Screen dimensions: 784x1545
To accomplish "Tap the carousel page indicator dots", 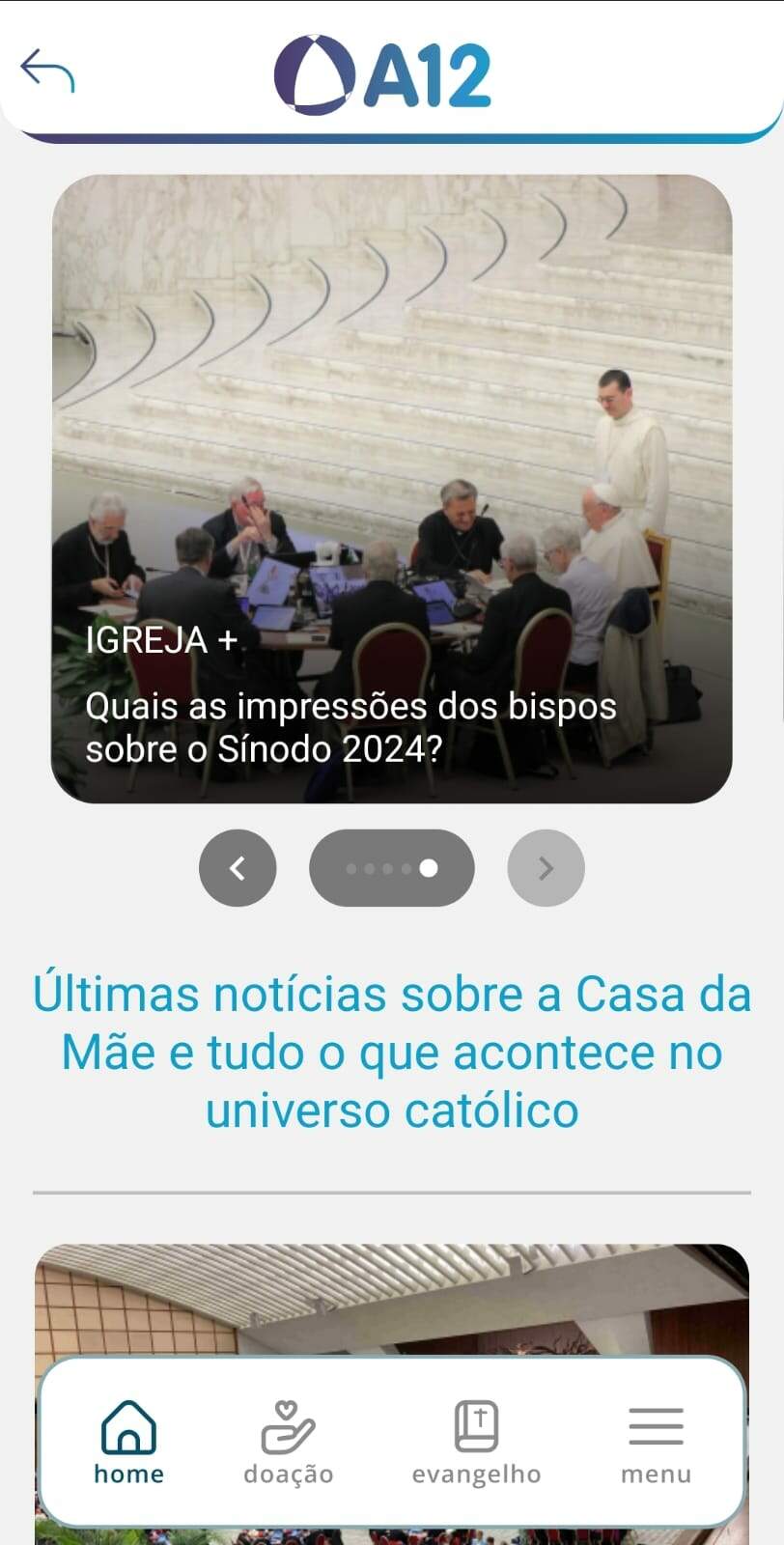I will tap(391, 868).
